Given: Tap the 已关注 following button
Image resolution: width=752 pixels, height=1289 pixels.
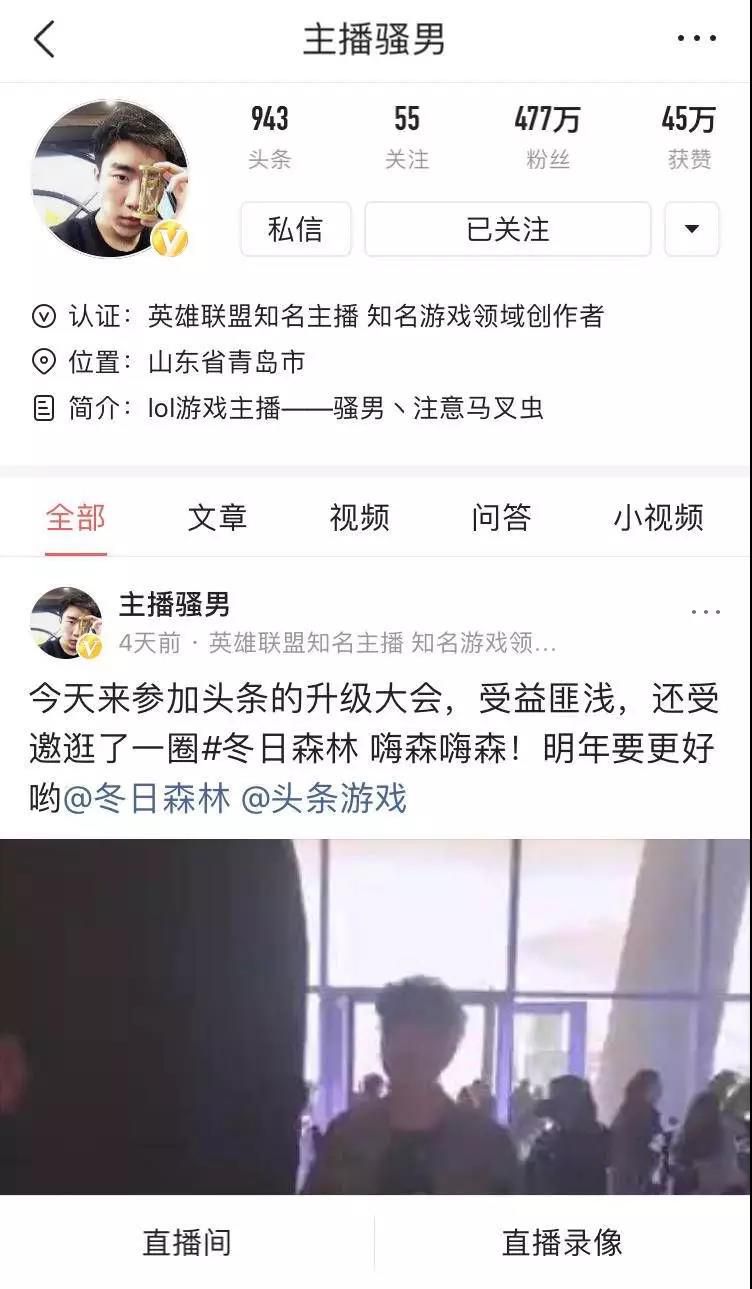Looking at the screenshot, I should [507, 229].
